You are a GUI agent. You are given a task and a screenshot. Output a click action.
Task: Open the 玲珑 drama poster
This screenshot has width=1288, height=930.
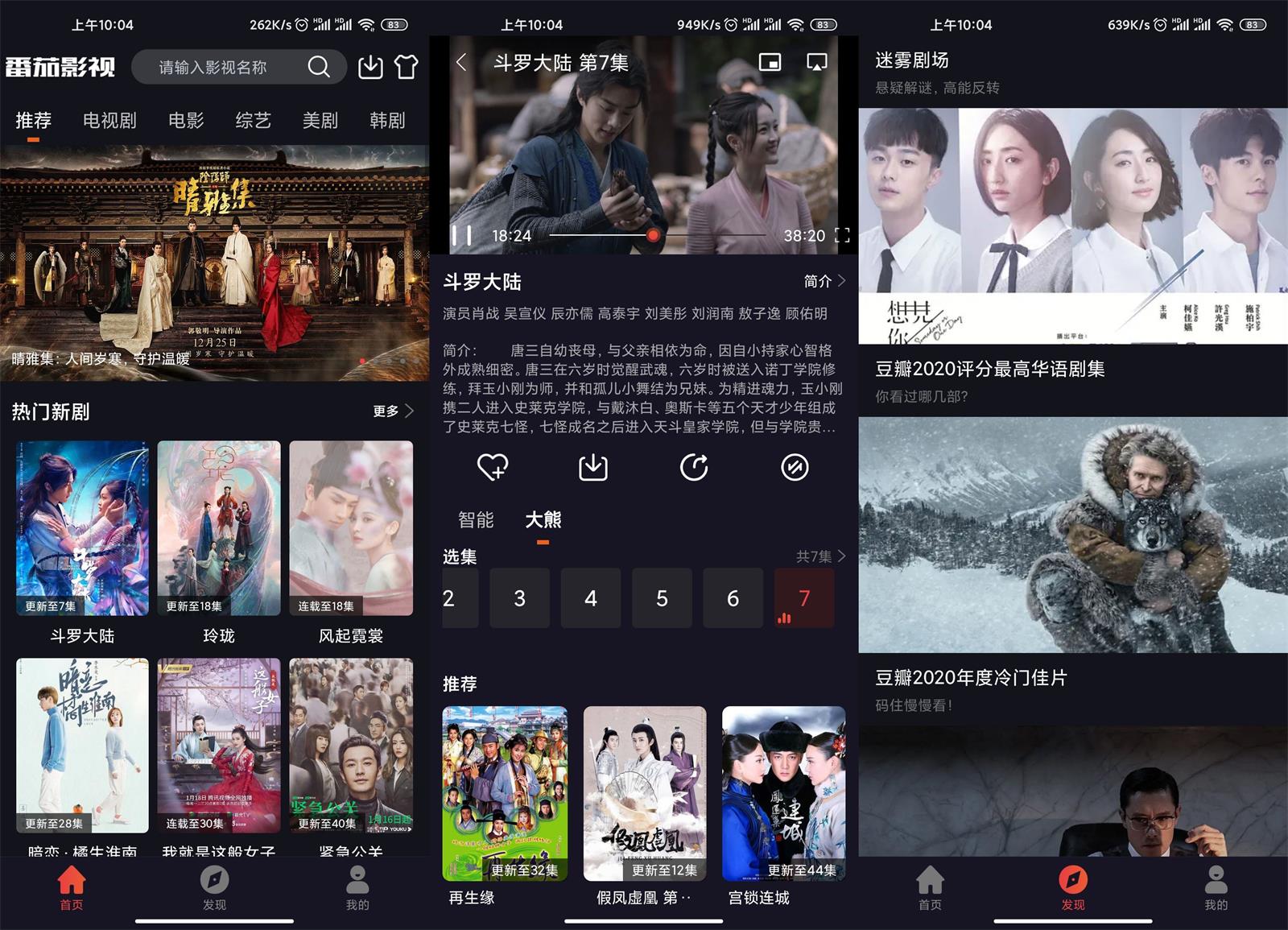point(219,528)
